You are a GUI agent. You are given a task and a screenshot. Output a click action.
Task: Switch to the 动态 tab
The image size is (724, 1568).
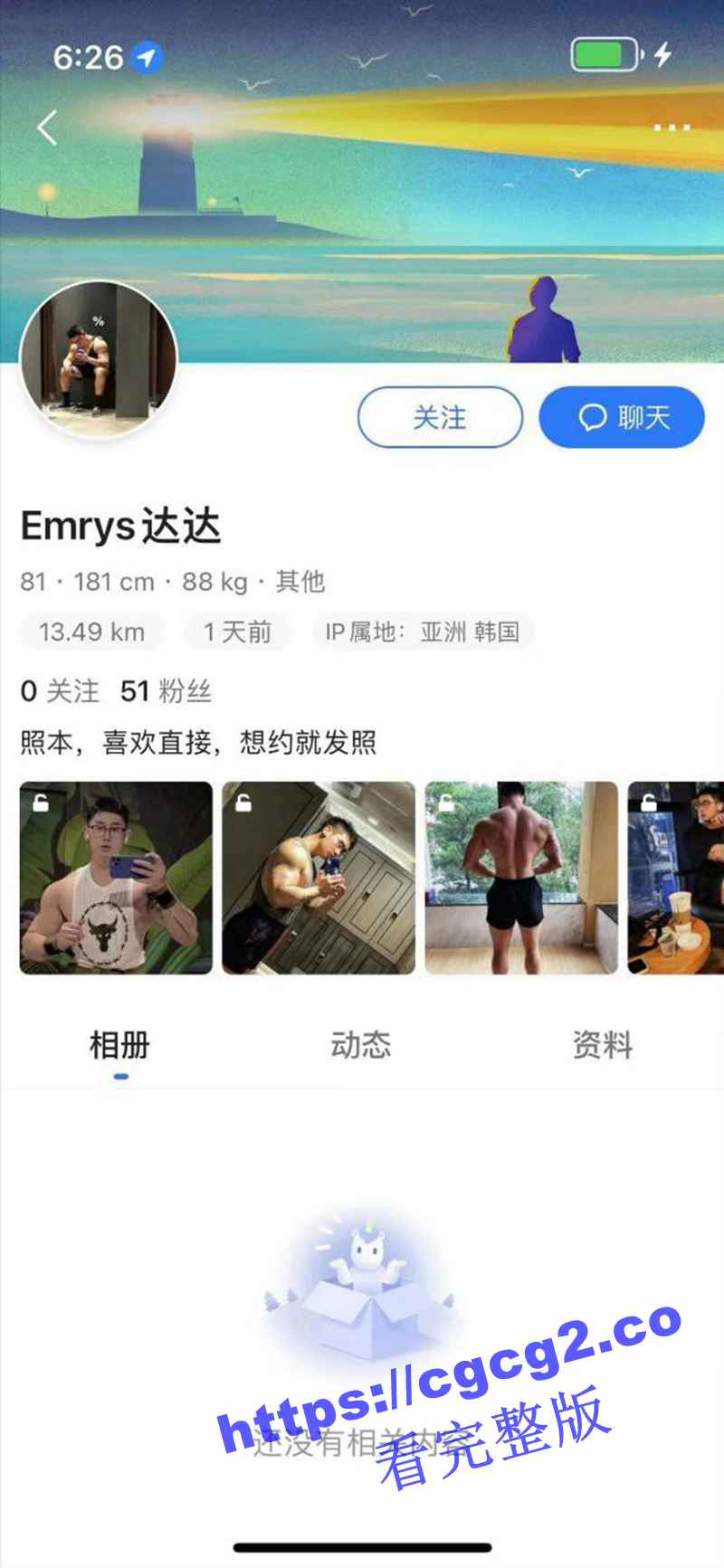point(361,1046)
